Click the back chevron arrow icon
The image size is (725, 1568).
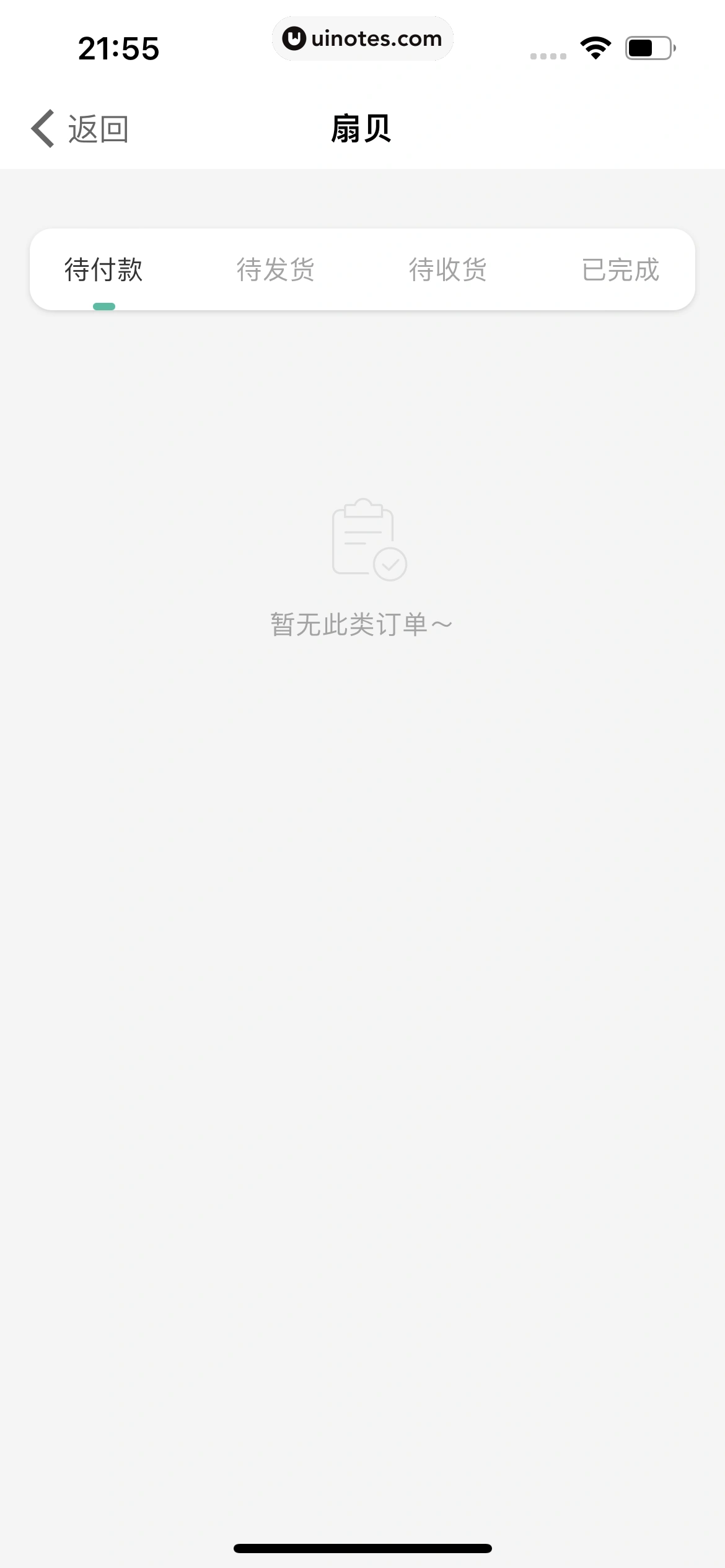point(42,128)
